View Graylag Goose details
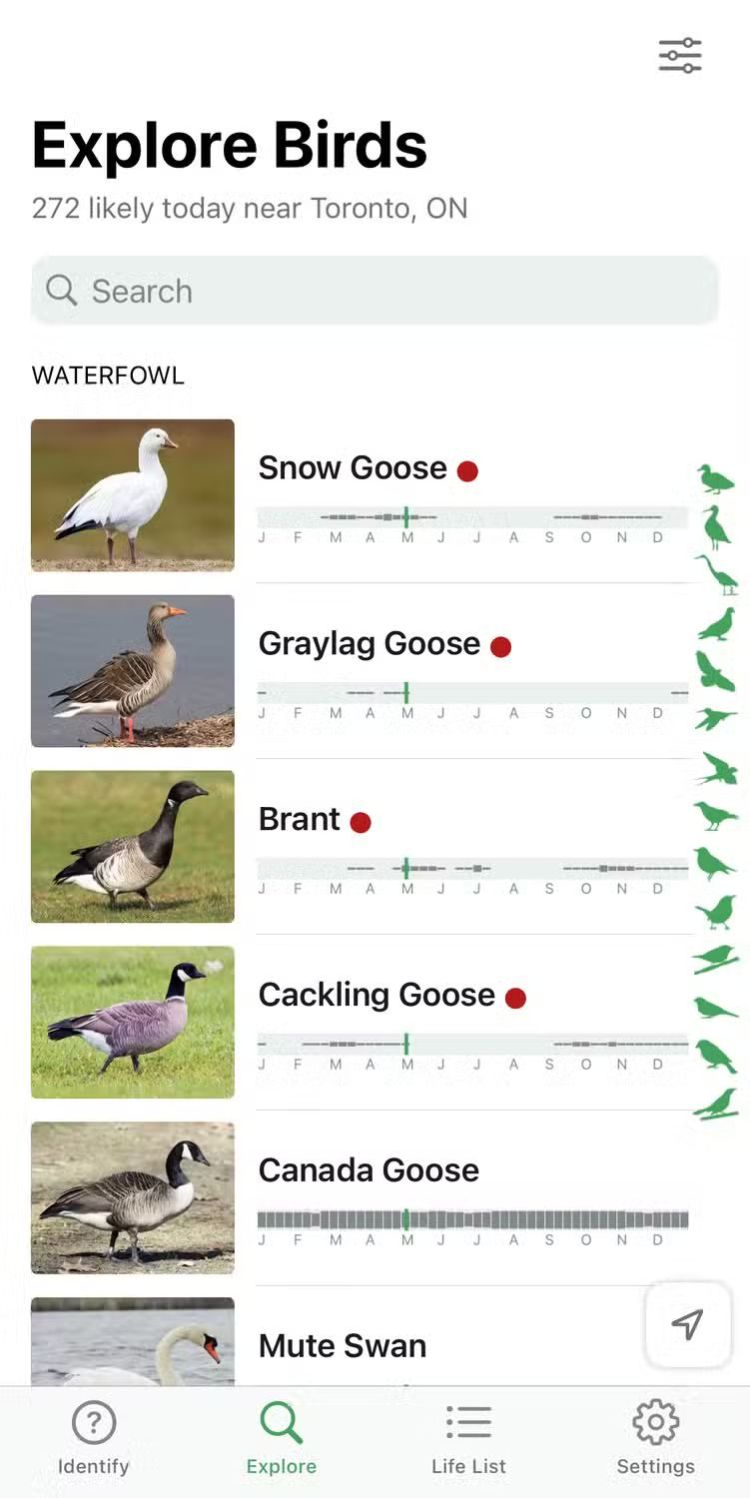Viewport: 750px width, 1498px height. tap(368, 644)
